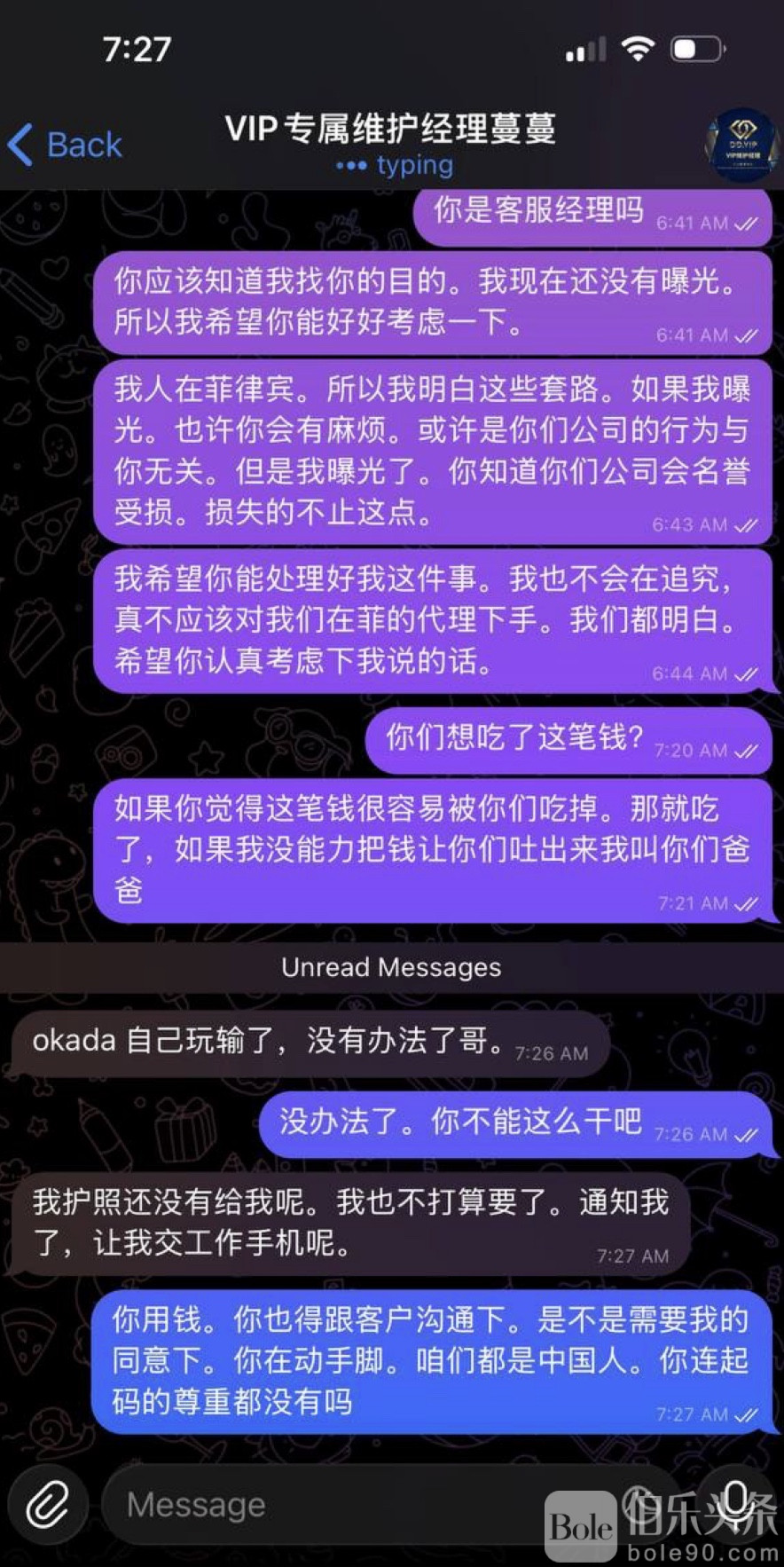Open the contact's profile avatar
Viewport: 784px width, 1567px height.
point(741,146)
